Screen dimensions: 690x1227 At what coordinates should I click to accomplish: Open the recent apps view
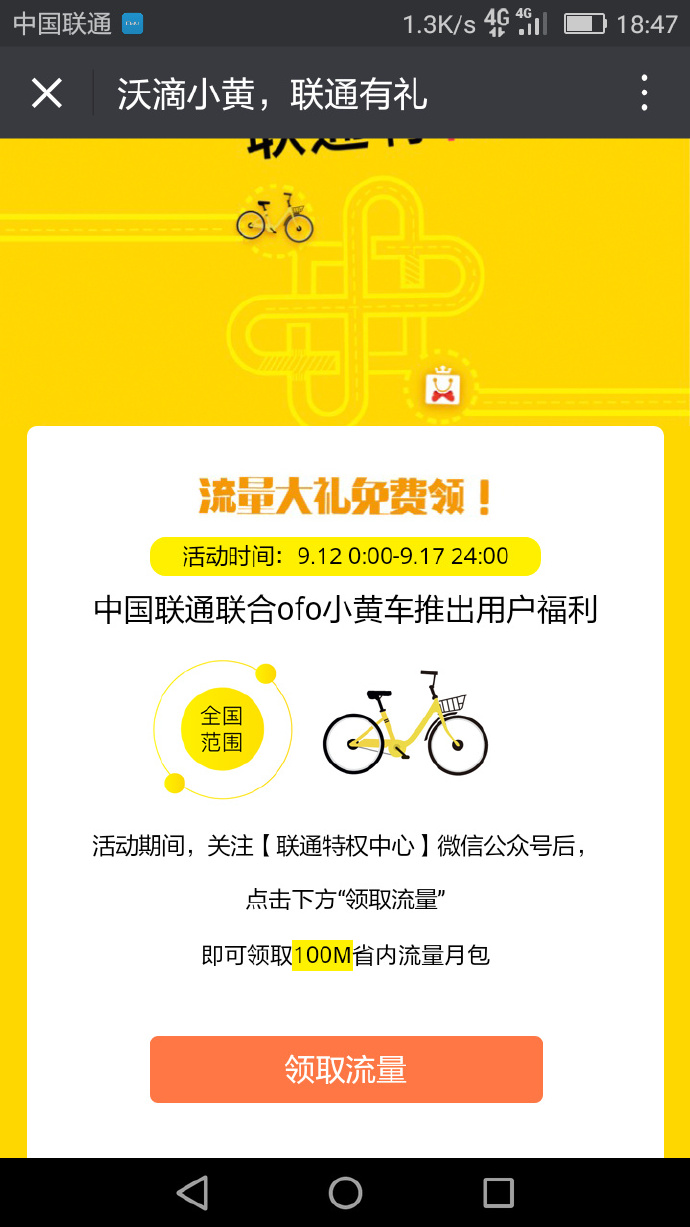click(498, 1192)
